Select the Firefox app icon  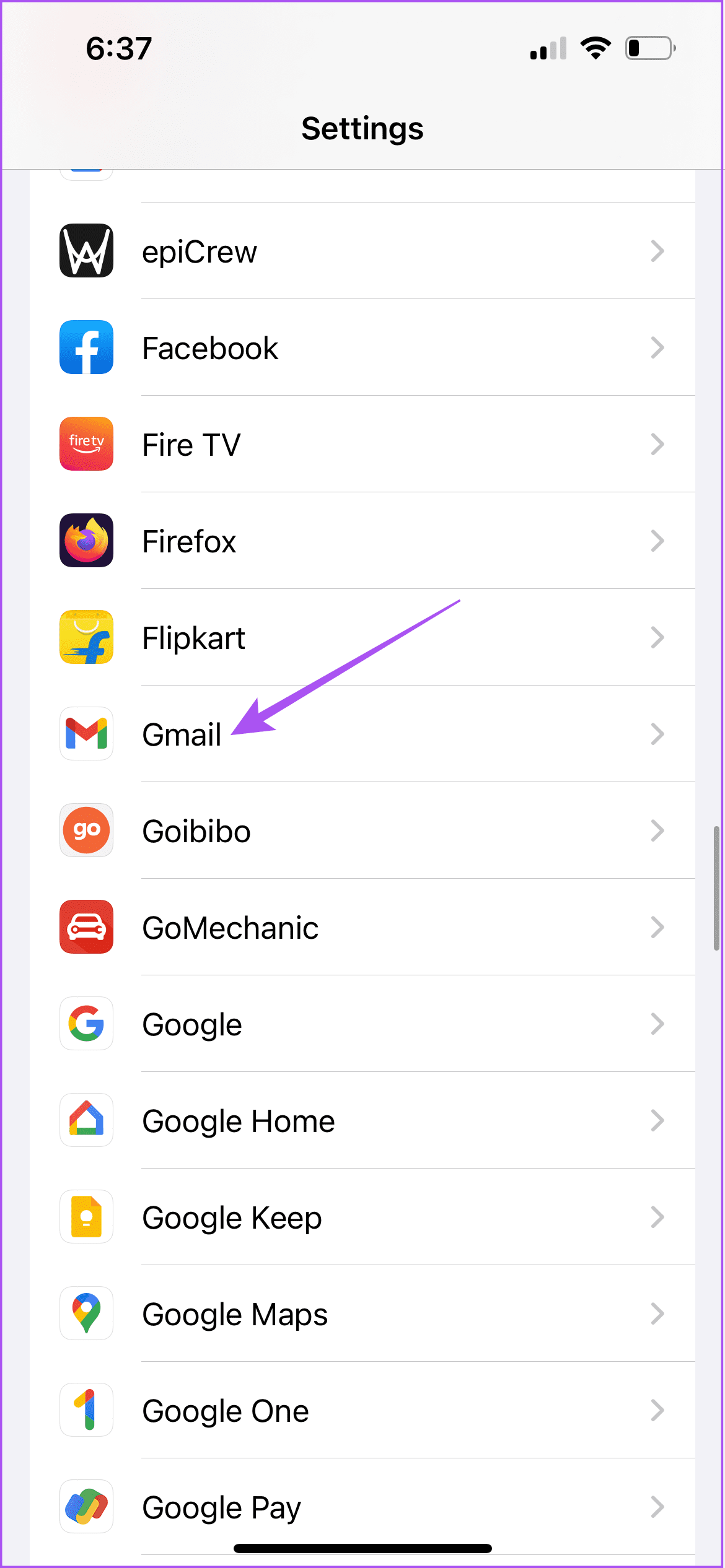coord(86,541)
